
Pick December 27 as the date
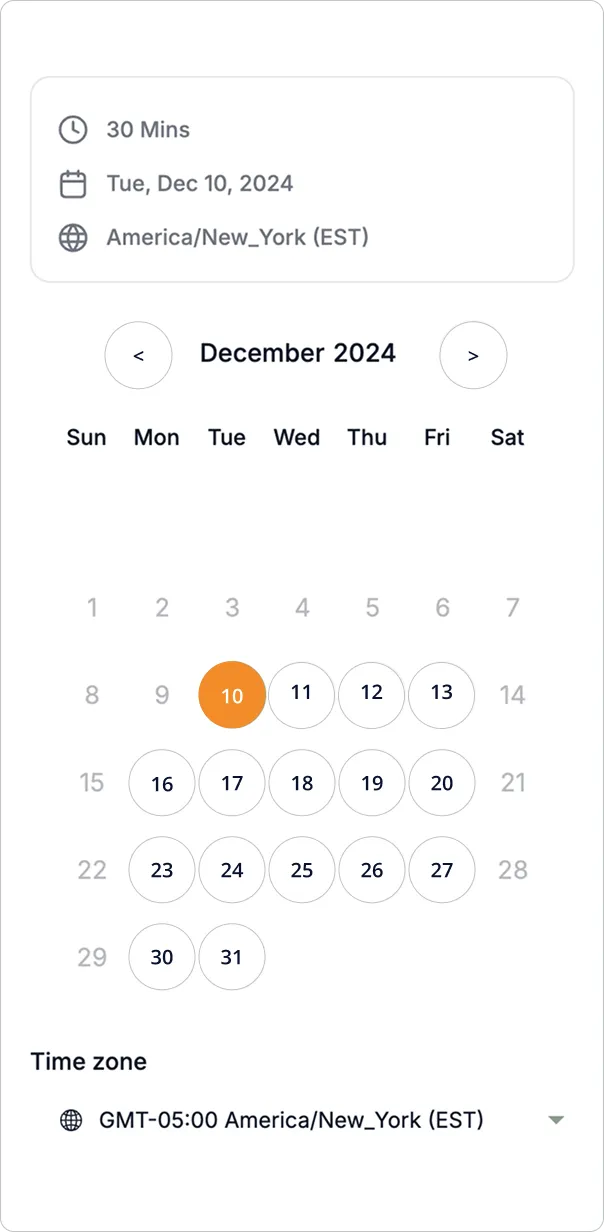pyautogui.click(x=442, y=870)
